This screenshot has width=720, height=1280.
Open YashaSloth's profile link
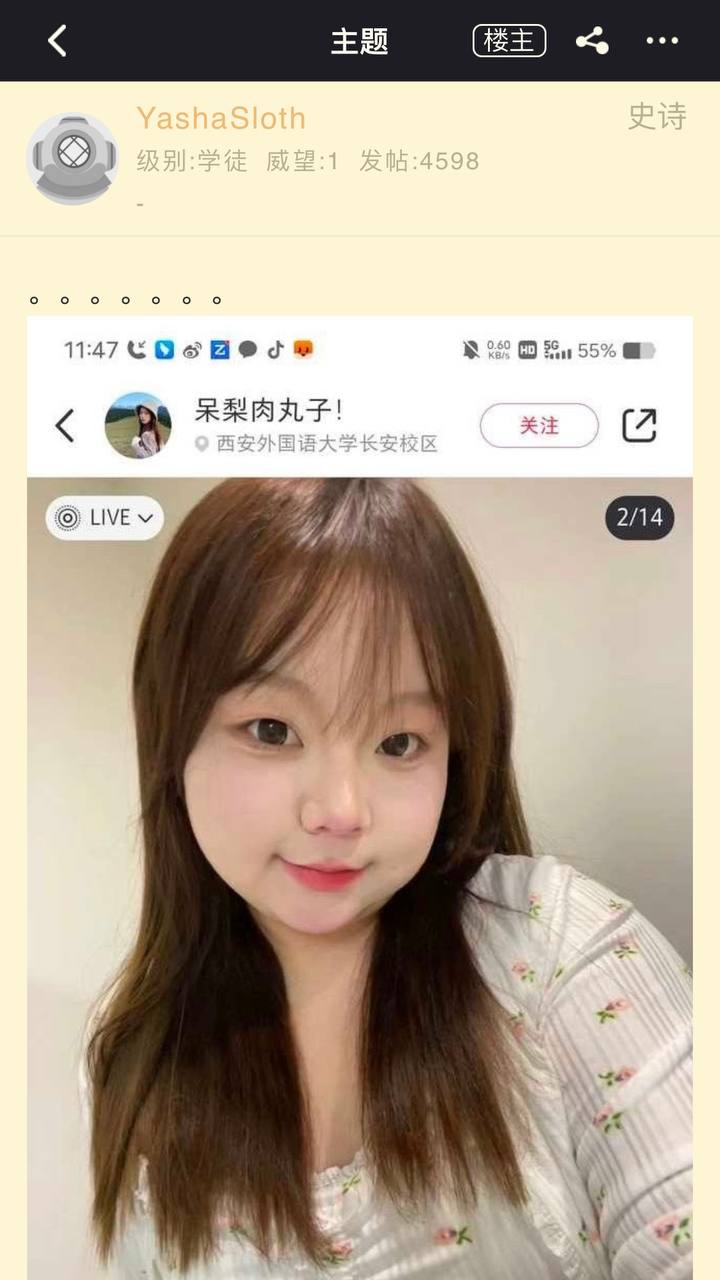220,118
